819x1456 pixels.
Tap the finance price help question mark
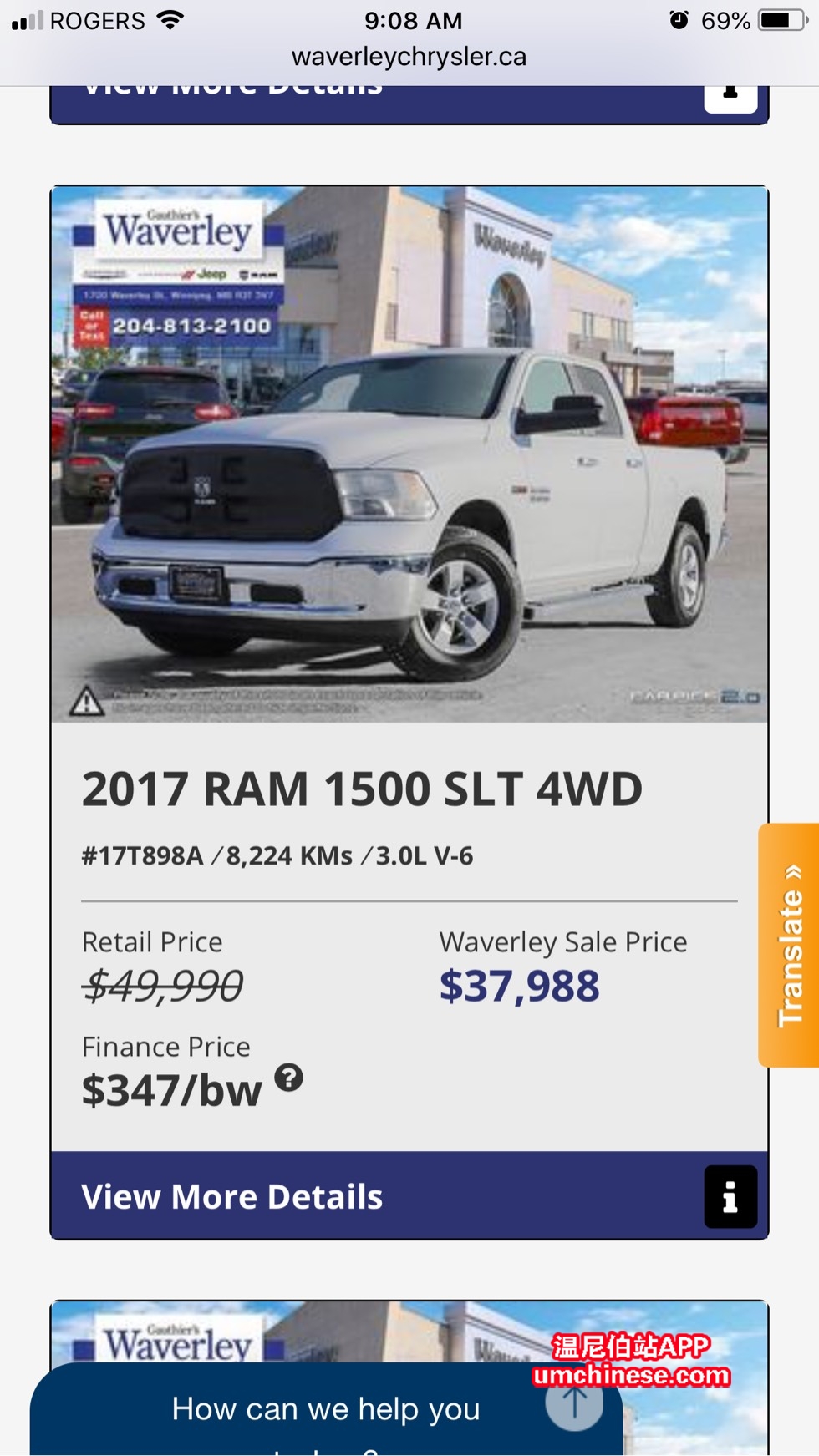coord(288,1078)
